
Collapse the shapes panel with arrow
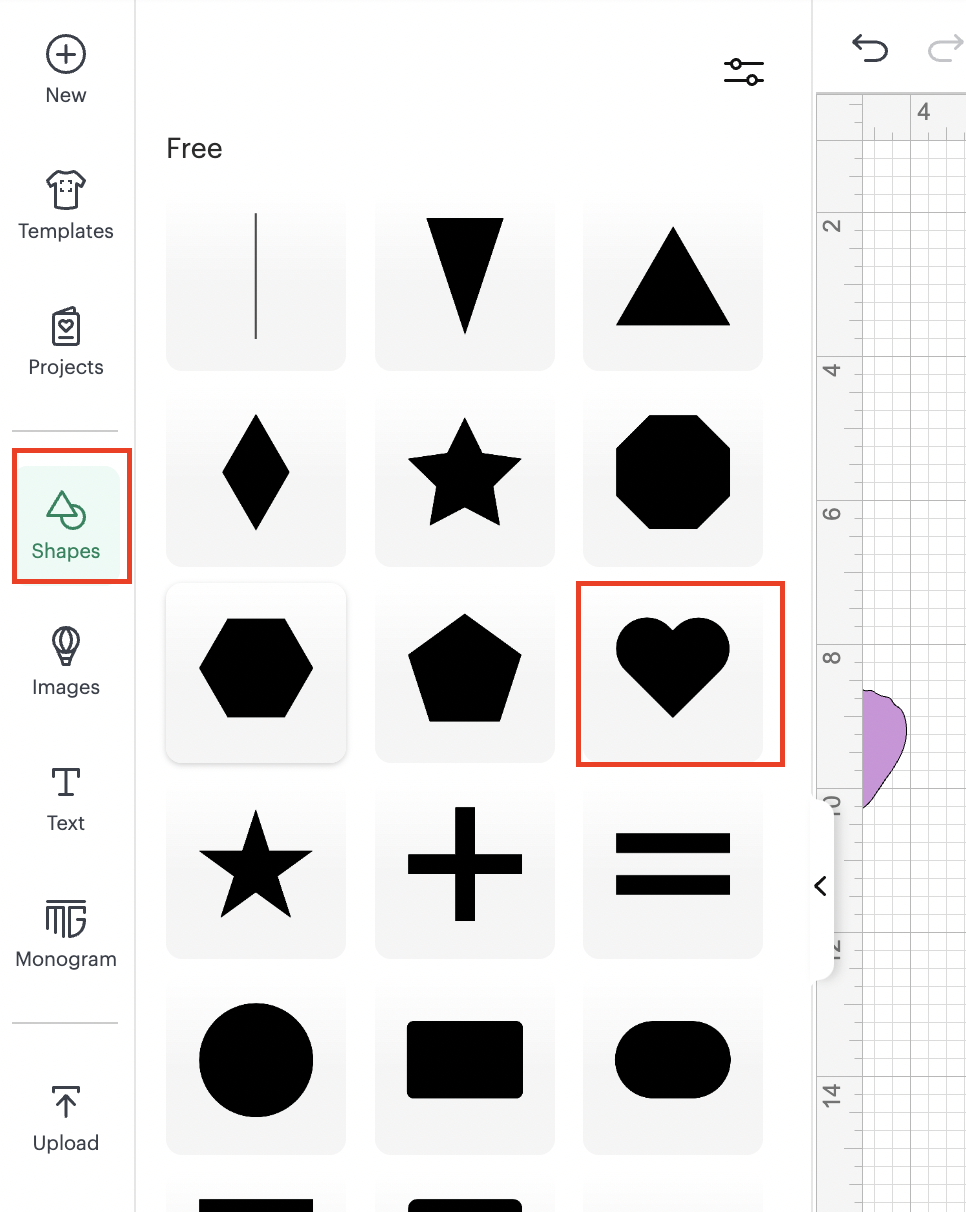821,886
